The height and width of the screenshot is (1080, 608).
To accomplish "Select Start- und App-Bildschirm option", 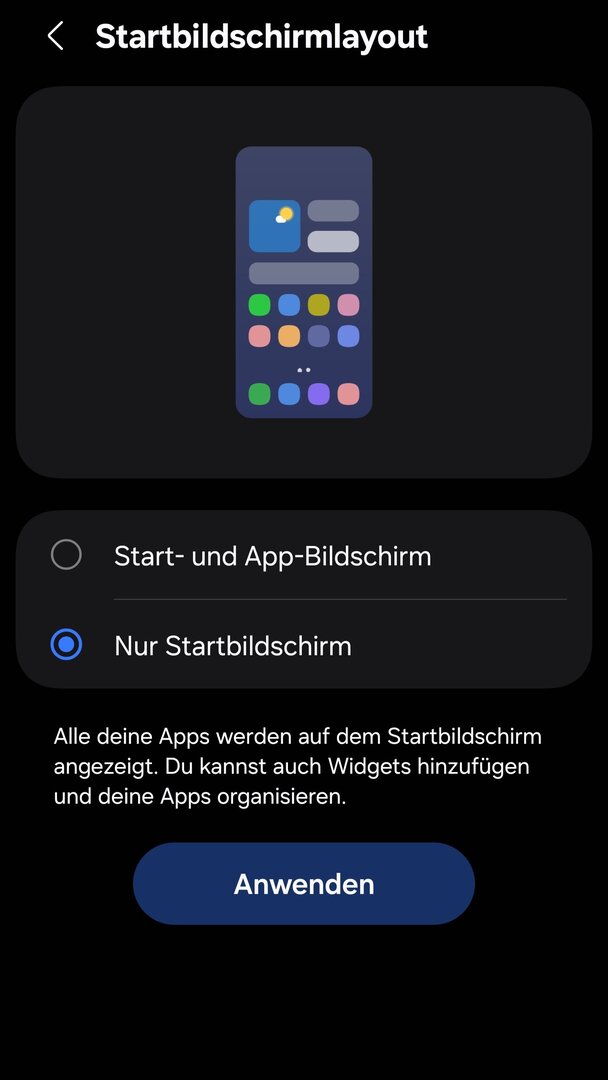I will [67, 555].
